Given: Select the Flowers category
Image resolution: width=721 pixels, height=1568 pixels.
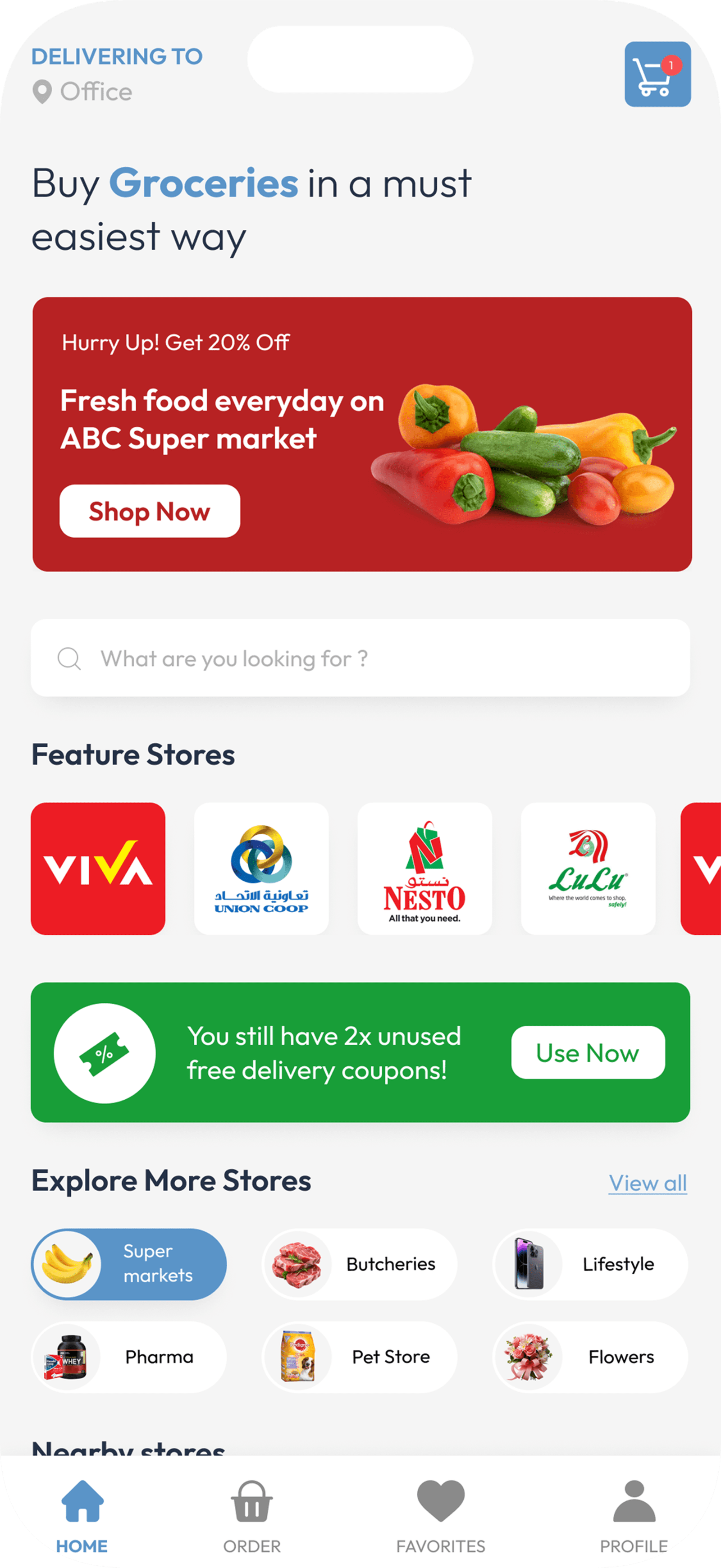Looking at the screenshot, I should click(x=590, y=1357).
